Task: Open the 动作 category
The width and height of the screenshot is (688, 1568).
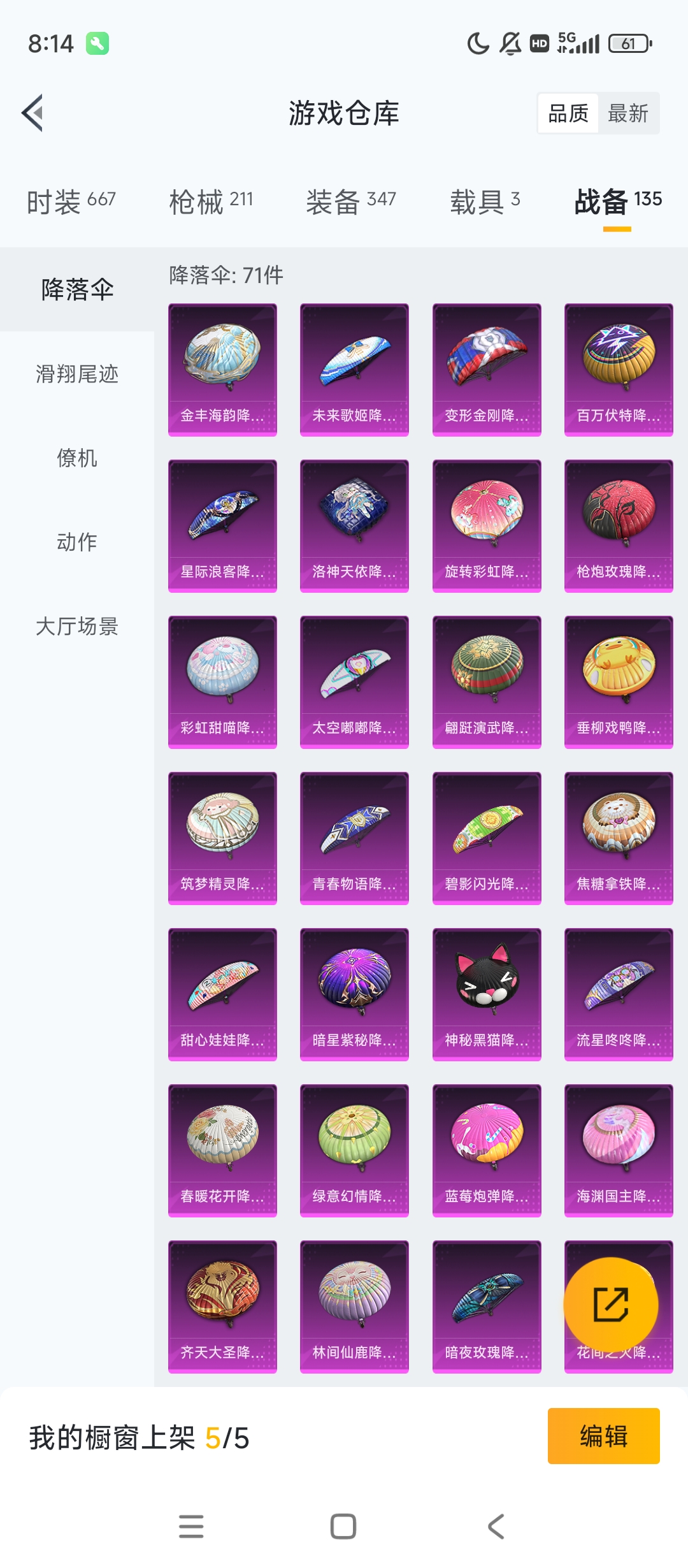Action: coord(77,542)
